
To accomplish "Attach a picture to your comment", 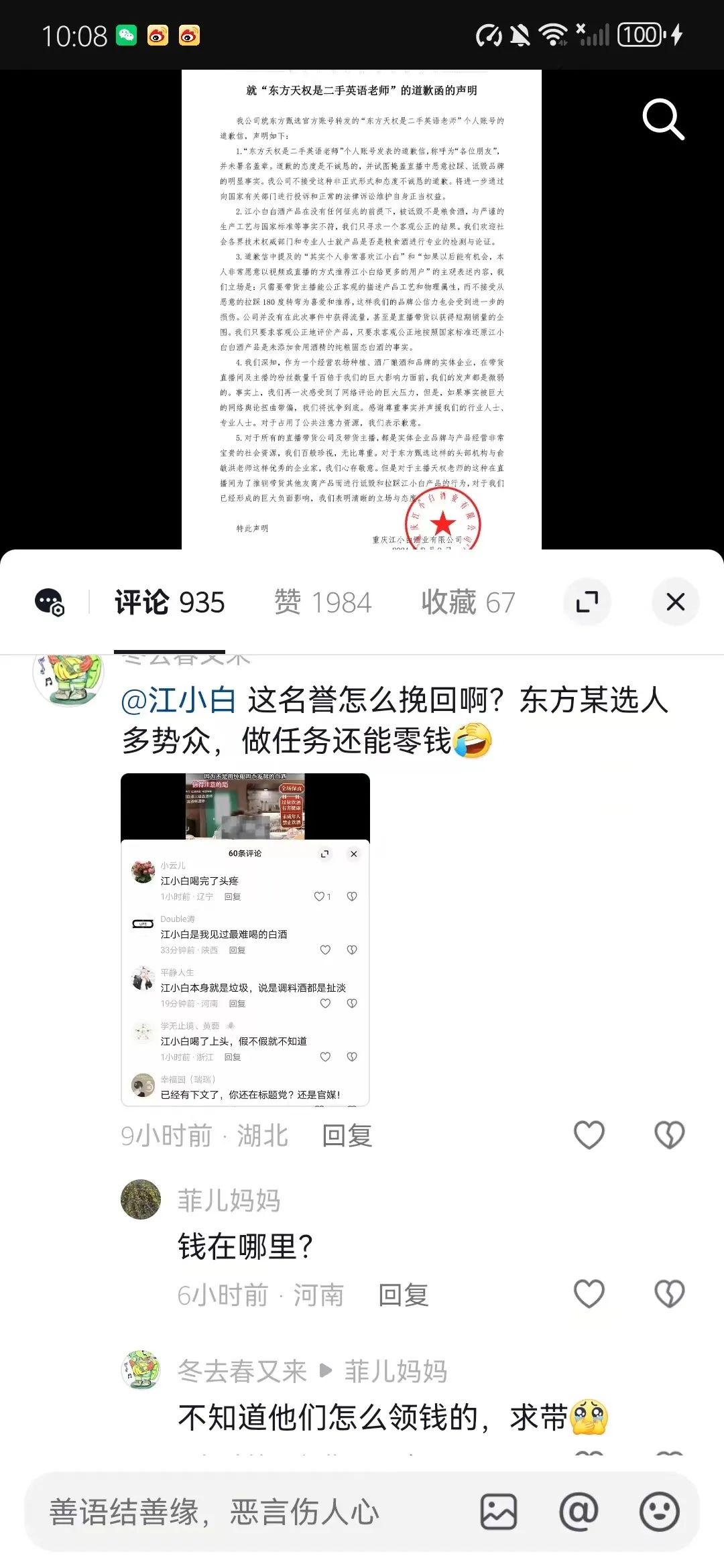I will [498, 1512].
